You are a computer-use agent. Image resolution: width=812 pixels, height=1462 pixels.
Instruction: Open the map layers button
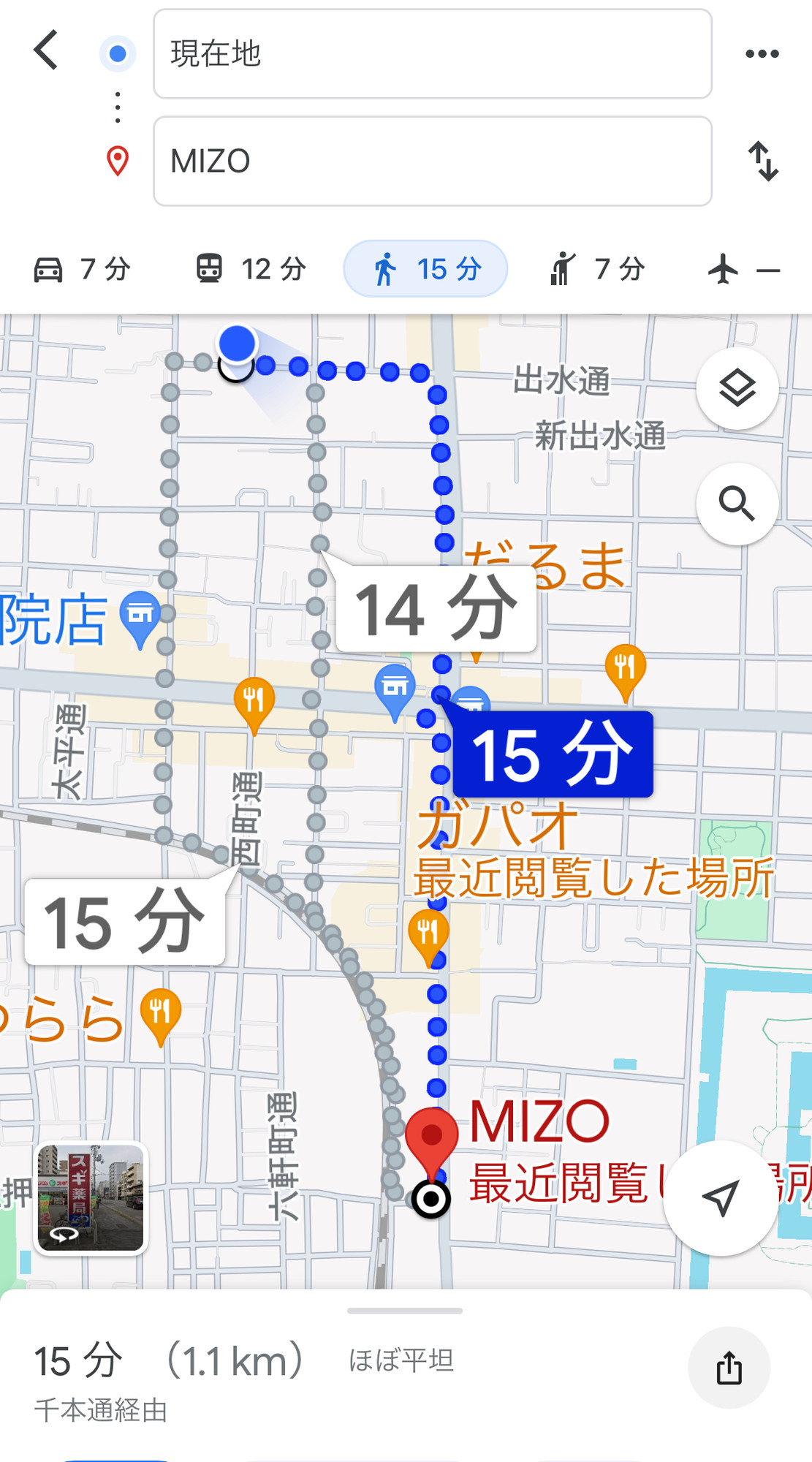pos(737,388)
